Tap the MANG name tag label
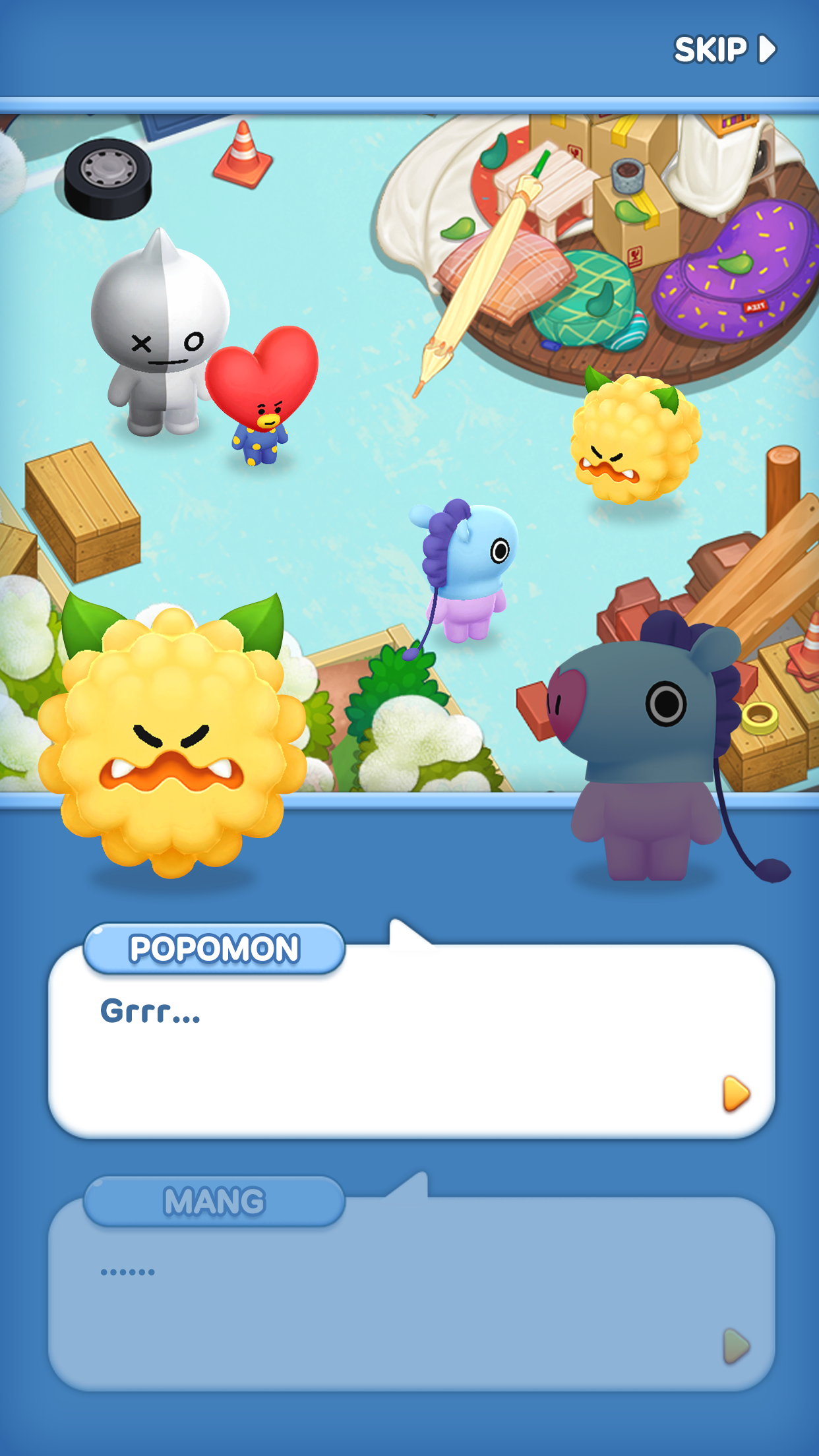Viewport: 819px width, 1456px height. click(214, 1201)
